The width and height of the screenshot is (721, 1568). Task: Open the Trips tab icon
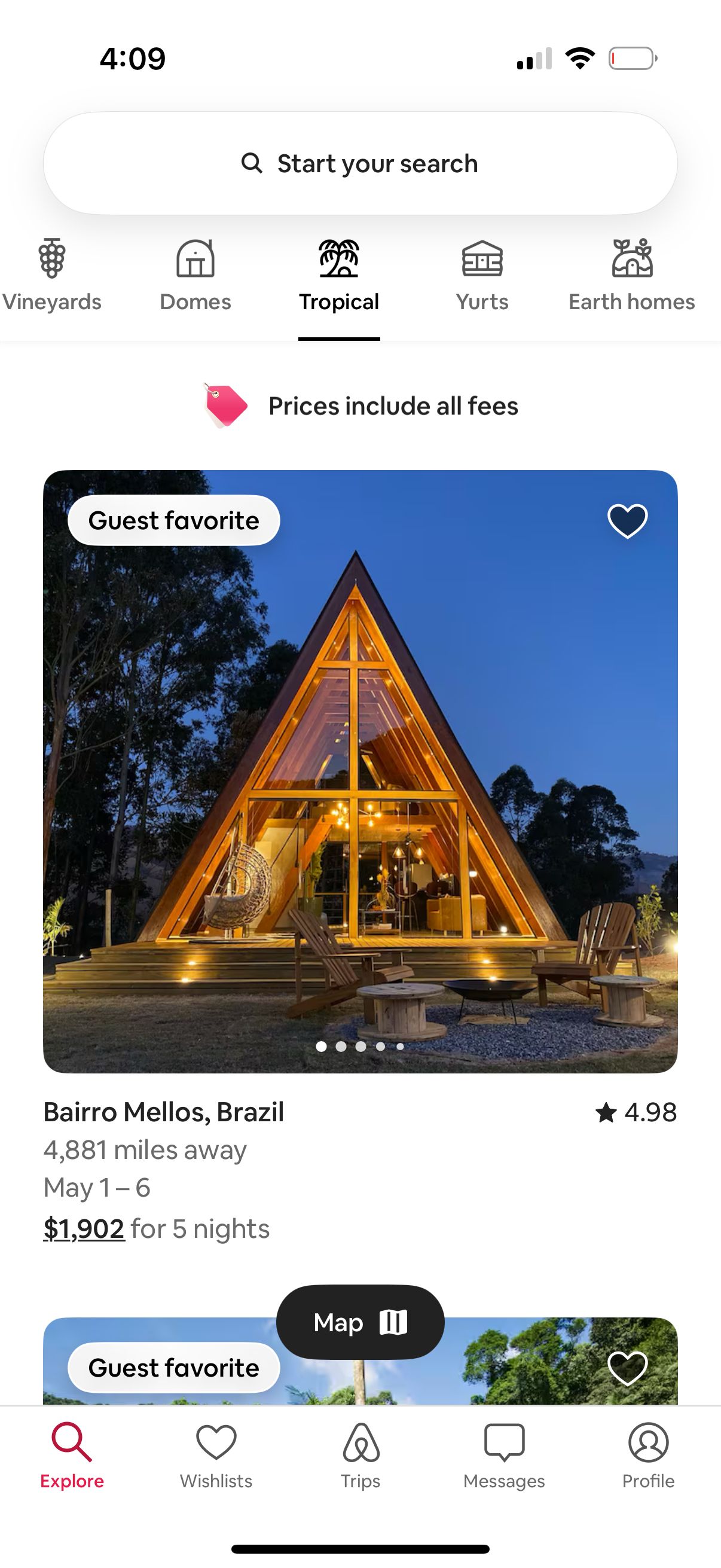coord(360,1442)
